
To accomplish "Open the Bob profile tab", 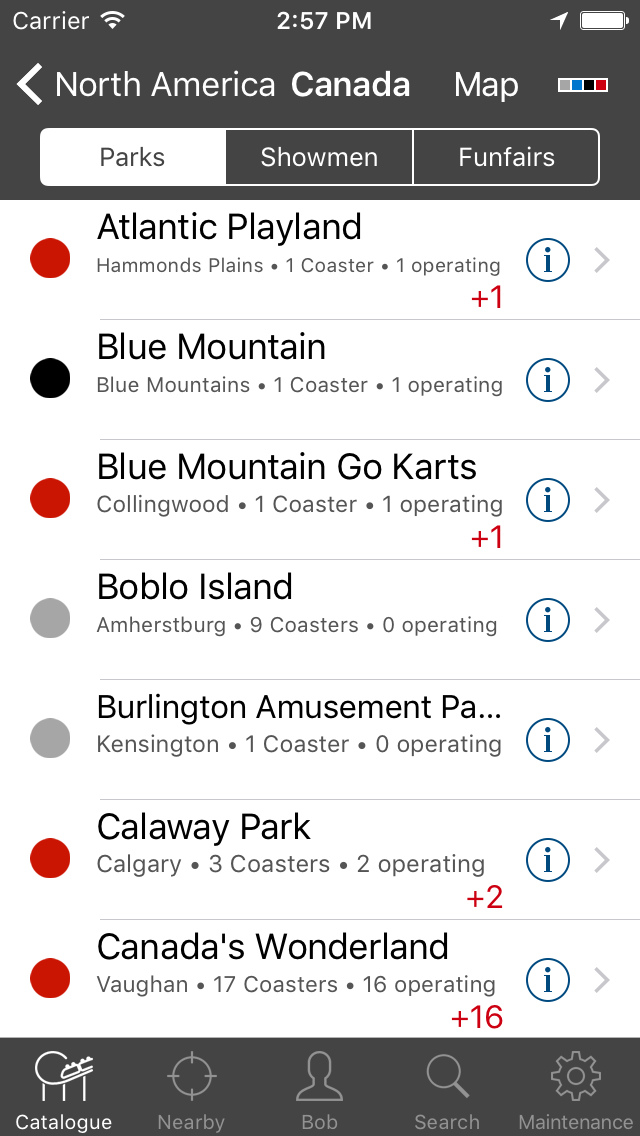I will click(x=320, y=1089).
